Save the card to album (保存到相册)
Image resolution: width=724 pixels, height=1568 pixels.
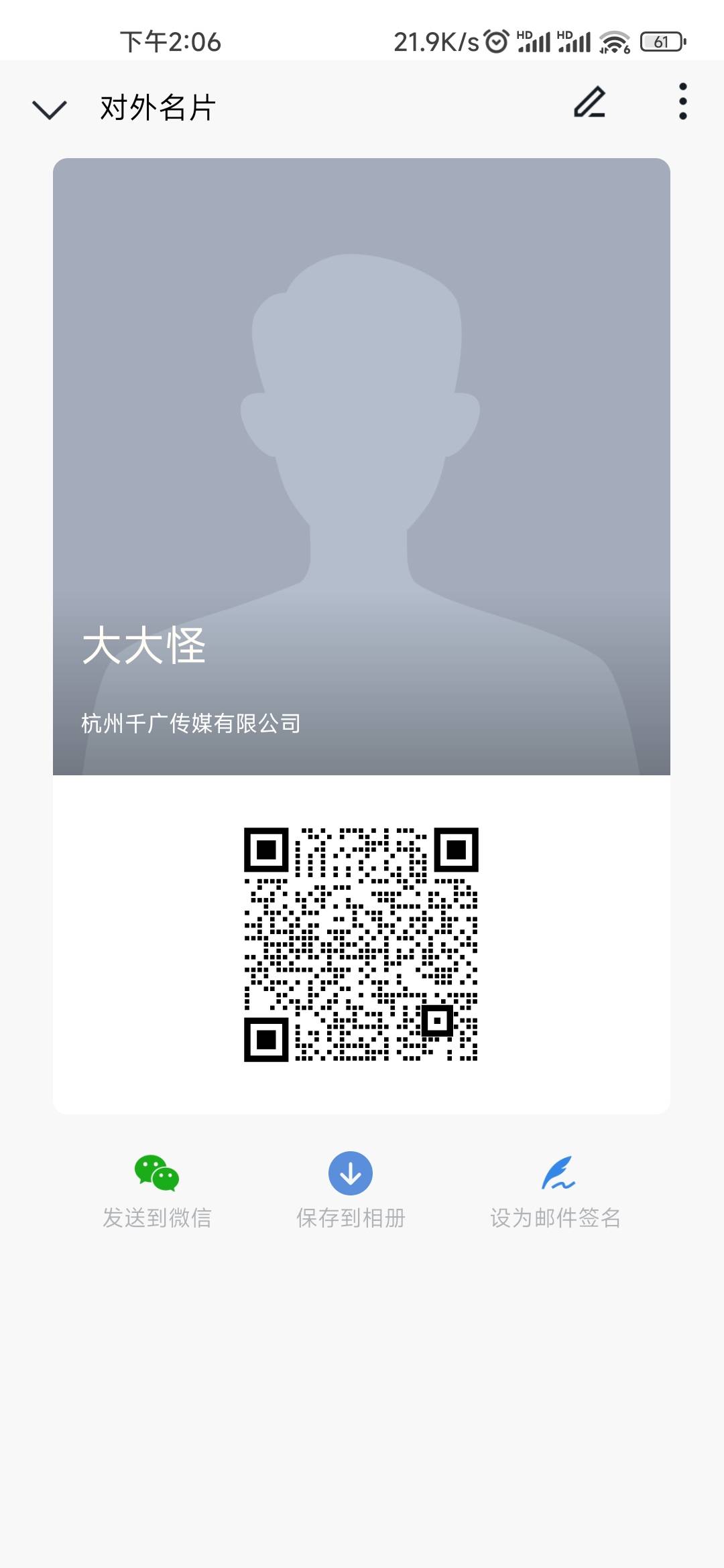(351, 1191)
